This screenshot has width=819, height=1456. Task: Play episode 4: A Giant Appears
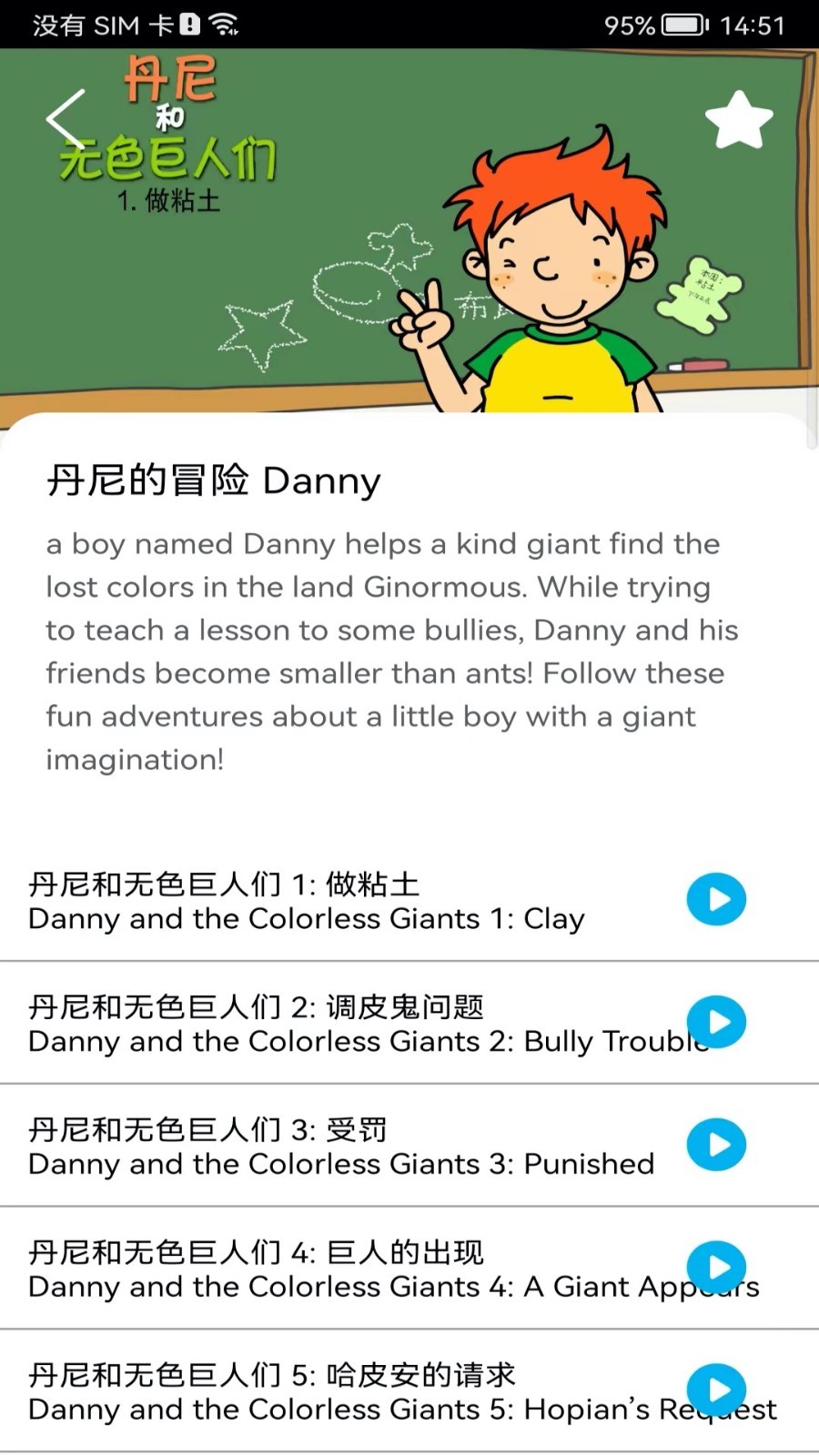click(x=717, y=1267)
